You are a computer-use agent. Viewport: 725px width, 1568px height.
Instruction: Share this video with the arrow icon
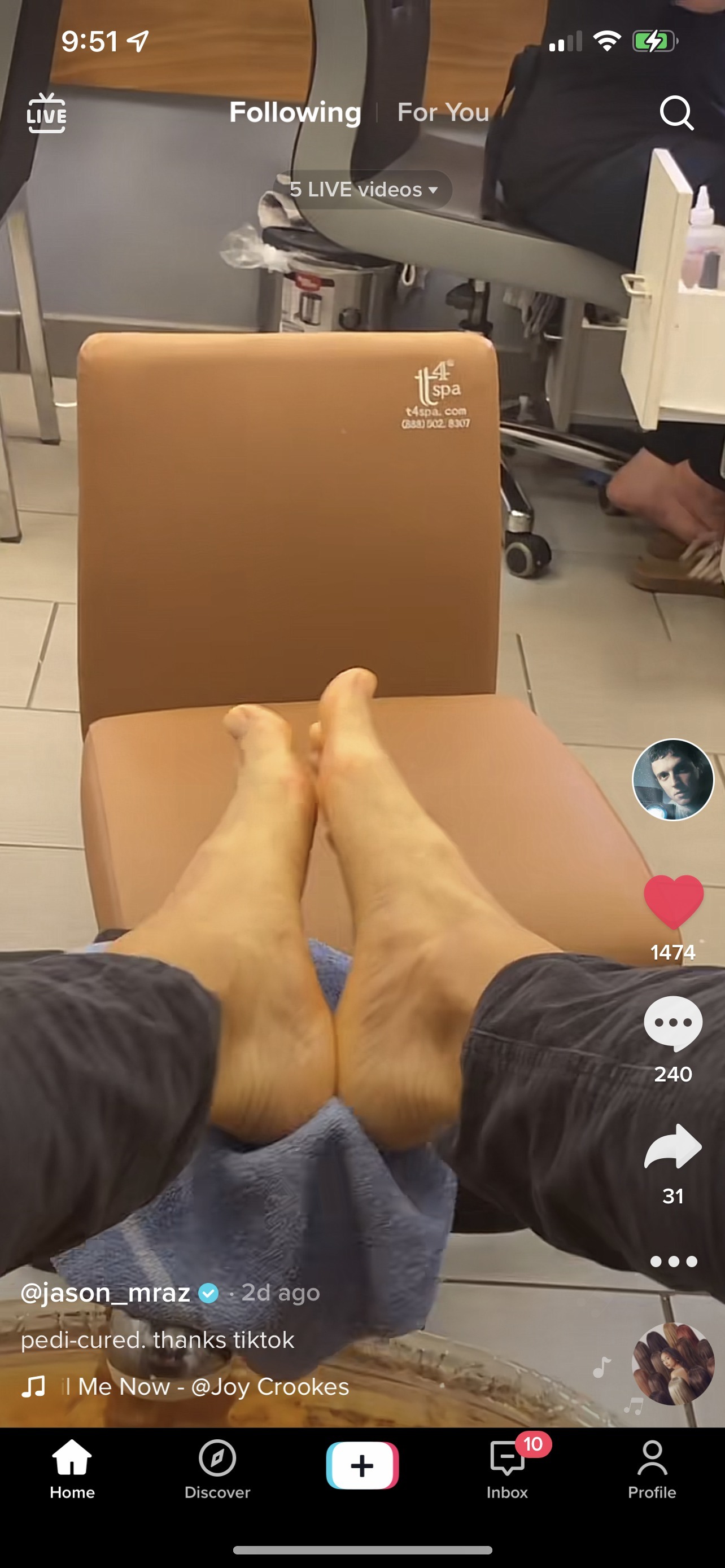(x=672, y=1147)
